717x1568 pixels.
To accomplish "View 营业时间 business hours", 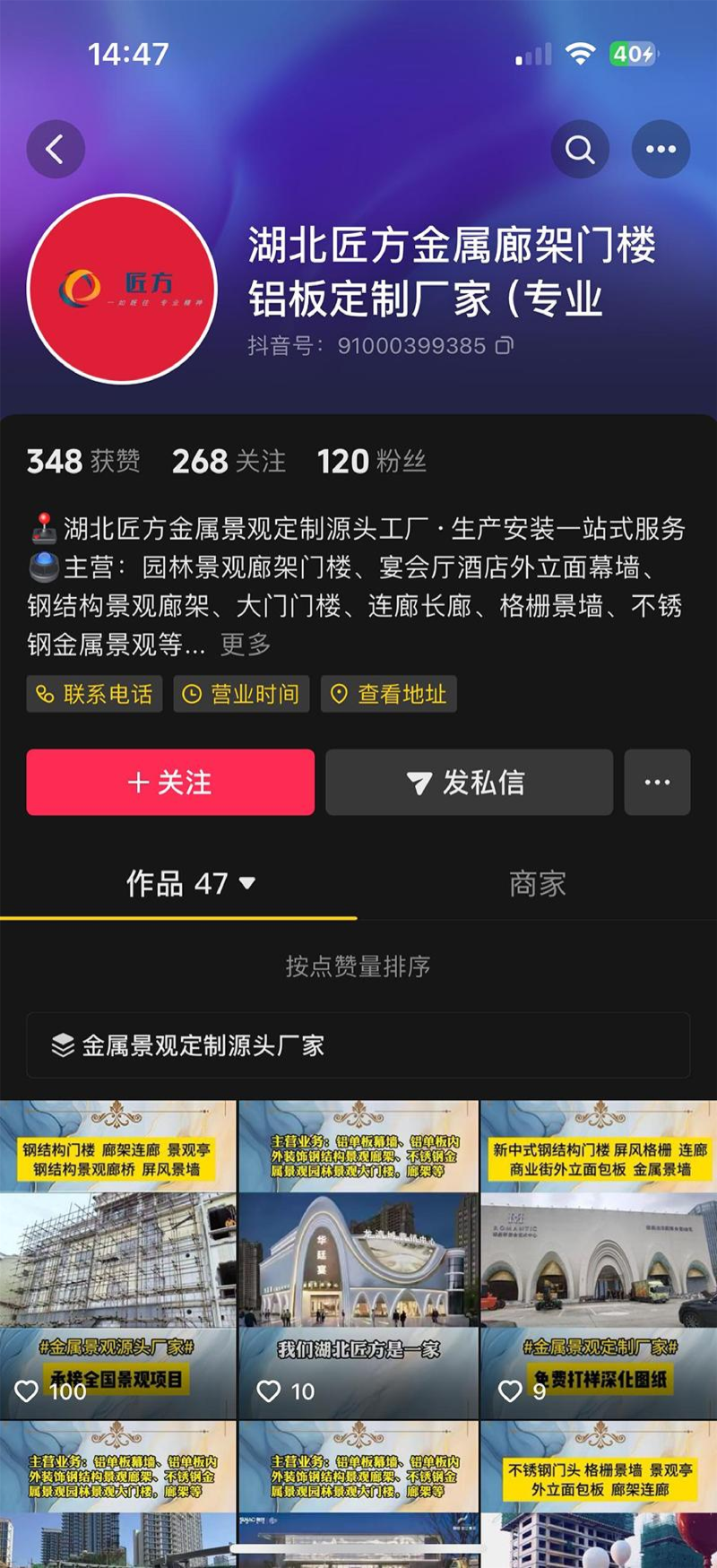I will coord(241,694).
